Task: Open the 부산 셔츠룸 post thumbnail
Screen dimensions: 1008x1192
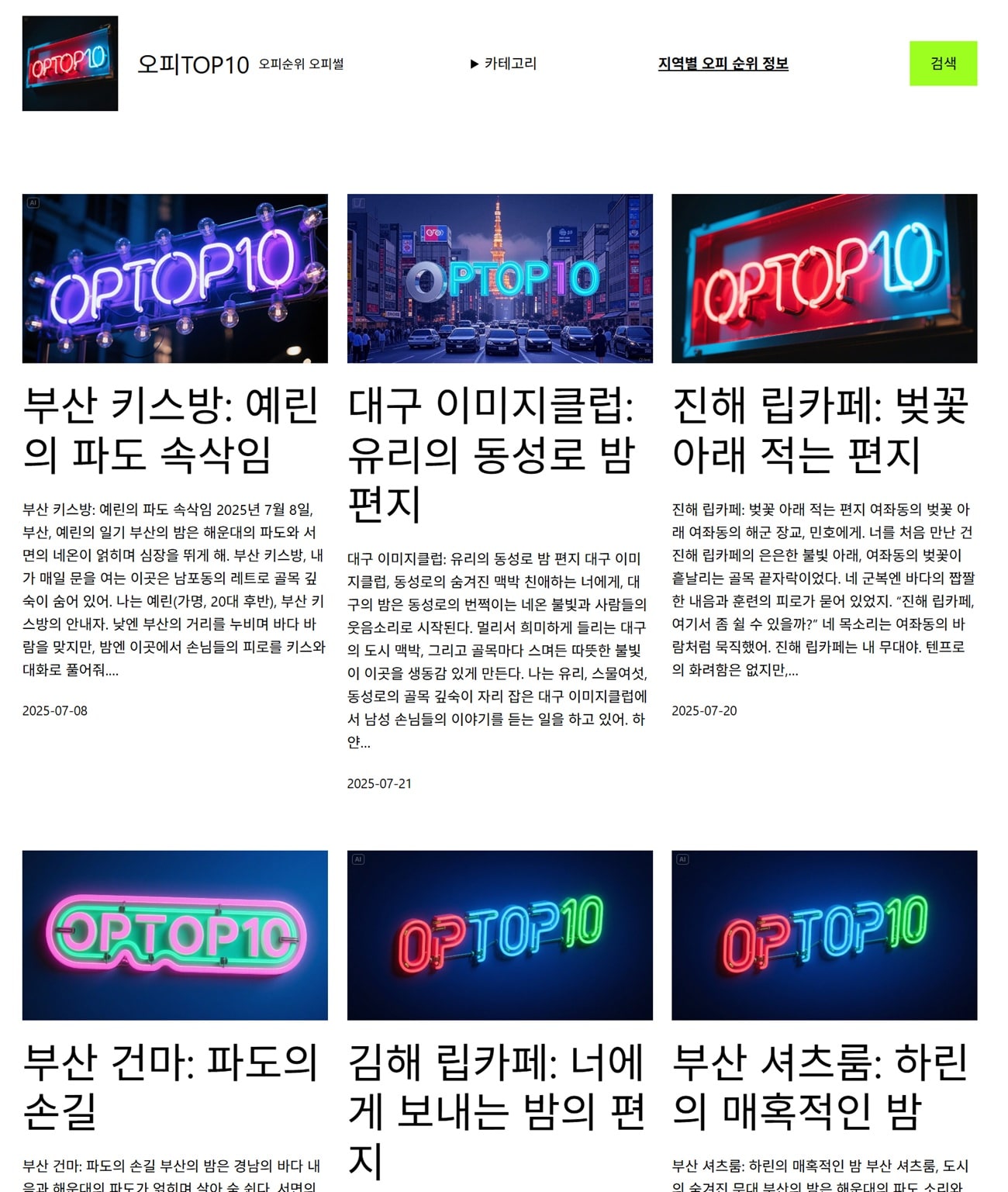Action: [x=823, y=935]
